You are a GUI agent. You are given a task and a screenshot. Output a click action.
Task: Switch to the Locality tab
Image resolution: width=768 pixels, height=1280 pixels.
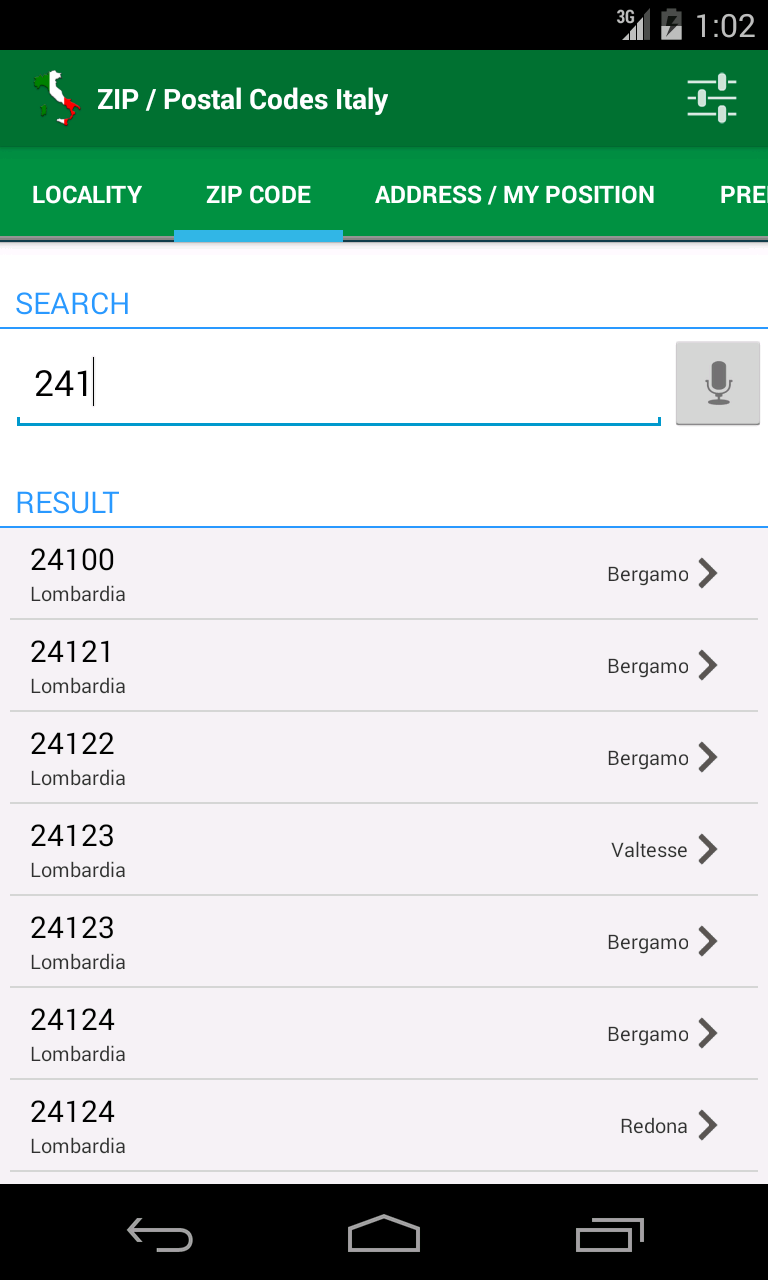(x=87, y=195)
